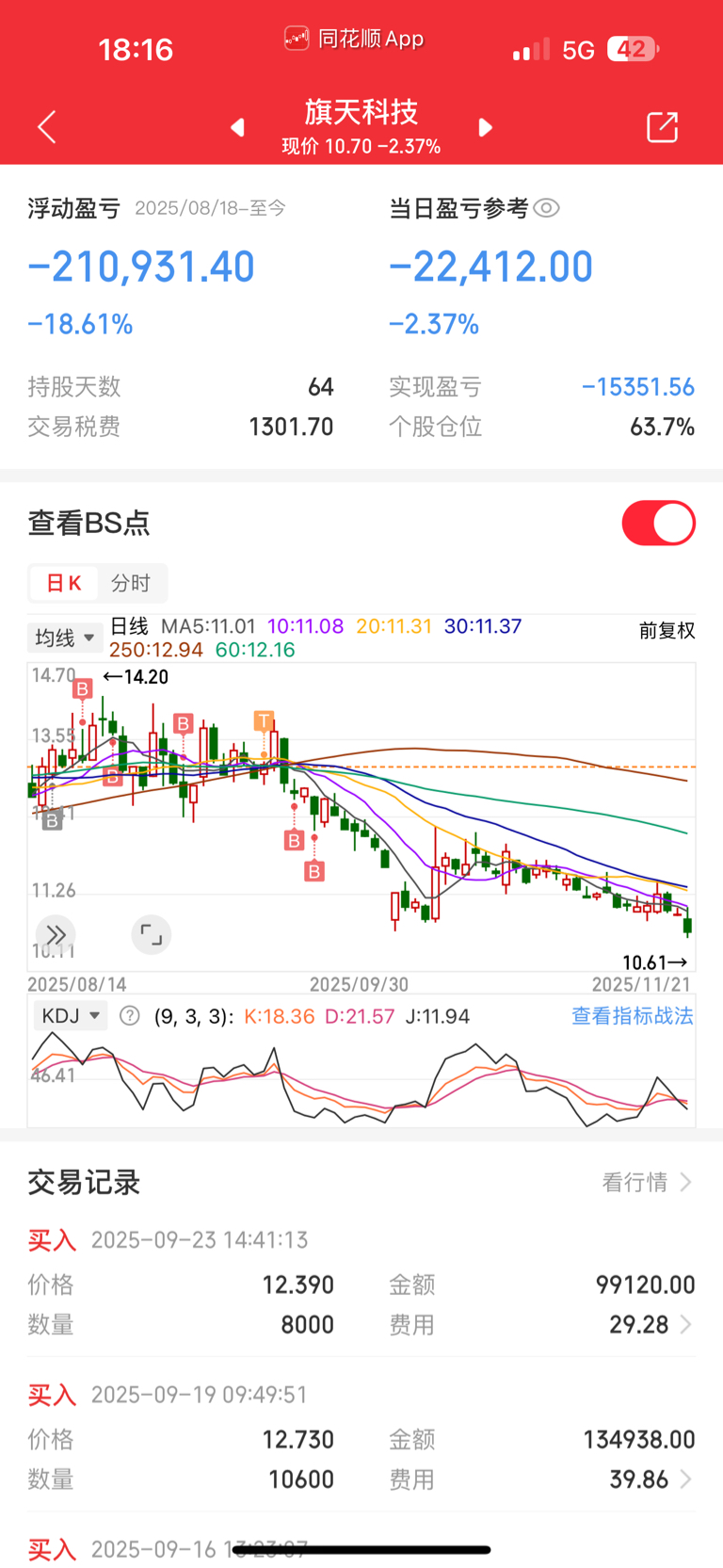Turn off the 查看BS点 switch
Viewport: 723px width, 1568px height.
659,523
